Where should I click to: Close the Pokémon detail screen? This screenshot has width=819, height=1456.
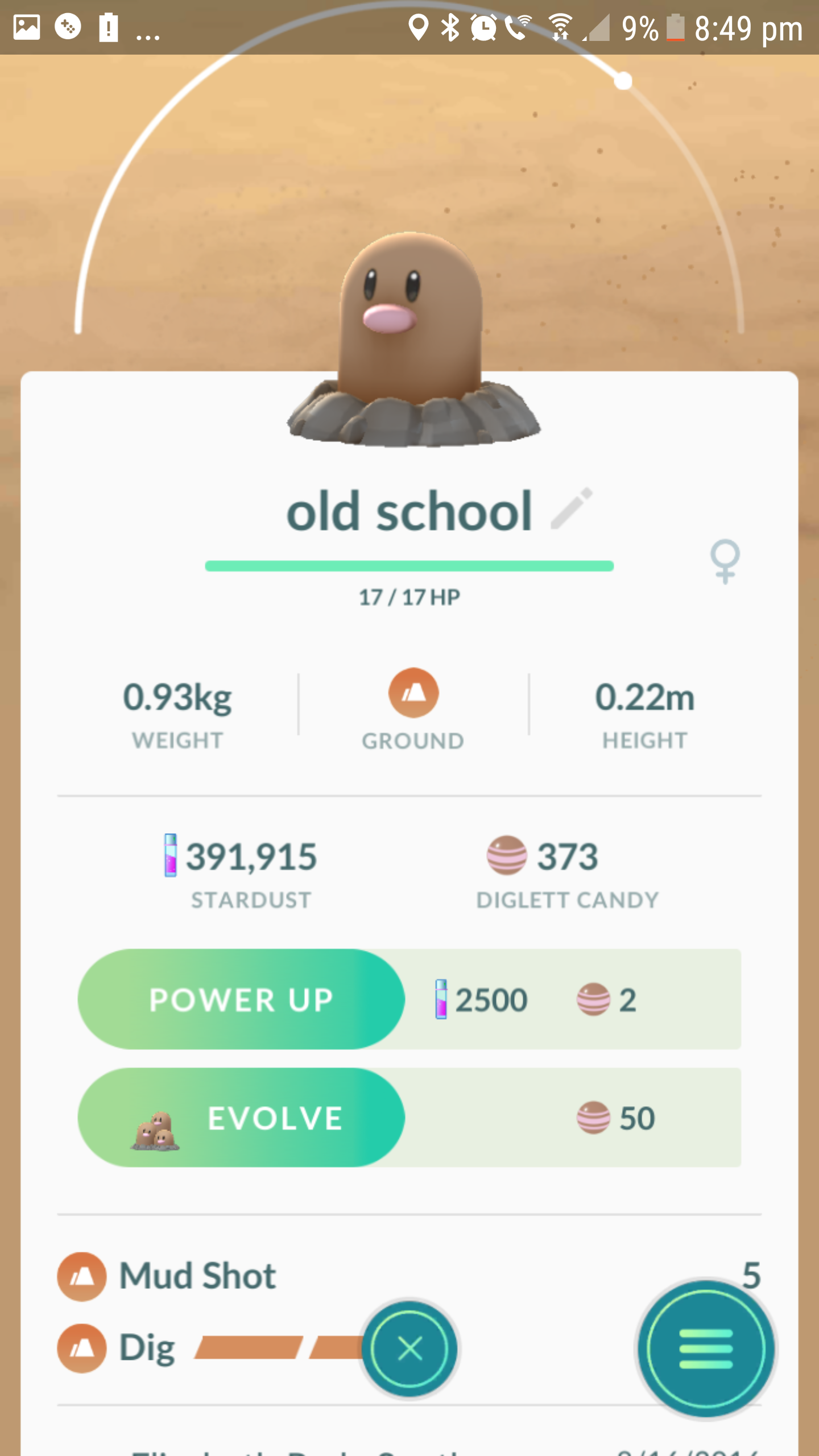tap(409, 1349)
